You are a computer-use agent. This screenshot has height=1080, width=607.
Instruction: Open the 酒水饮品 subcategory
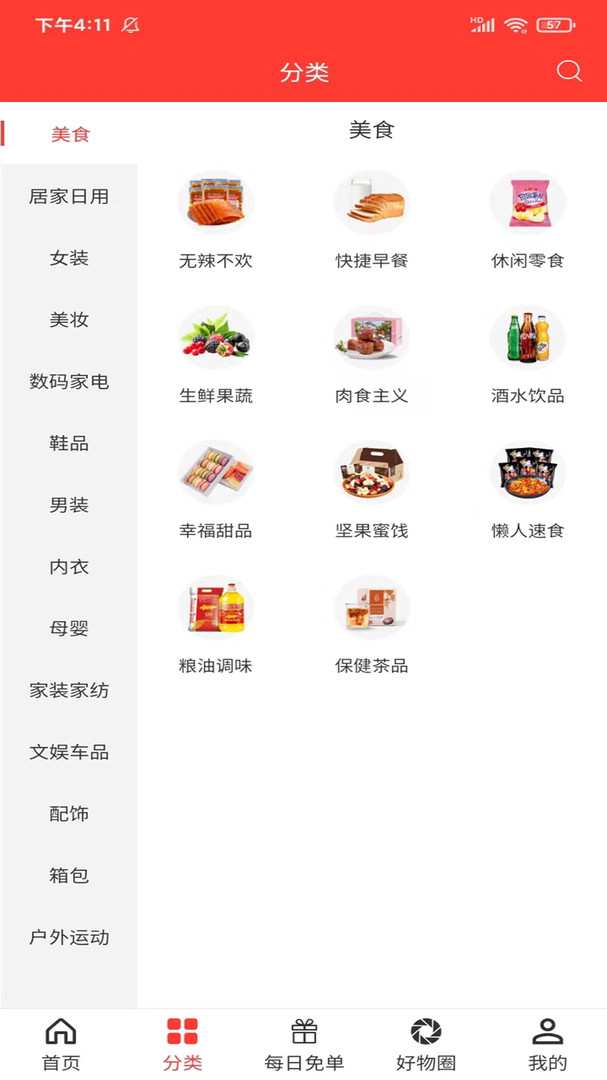(528, 355)
